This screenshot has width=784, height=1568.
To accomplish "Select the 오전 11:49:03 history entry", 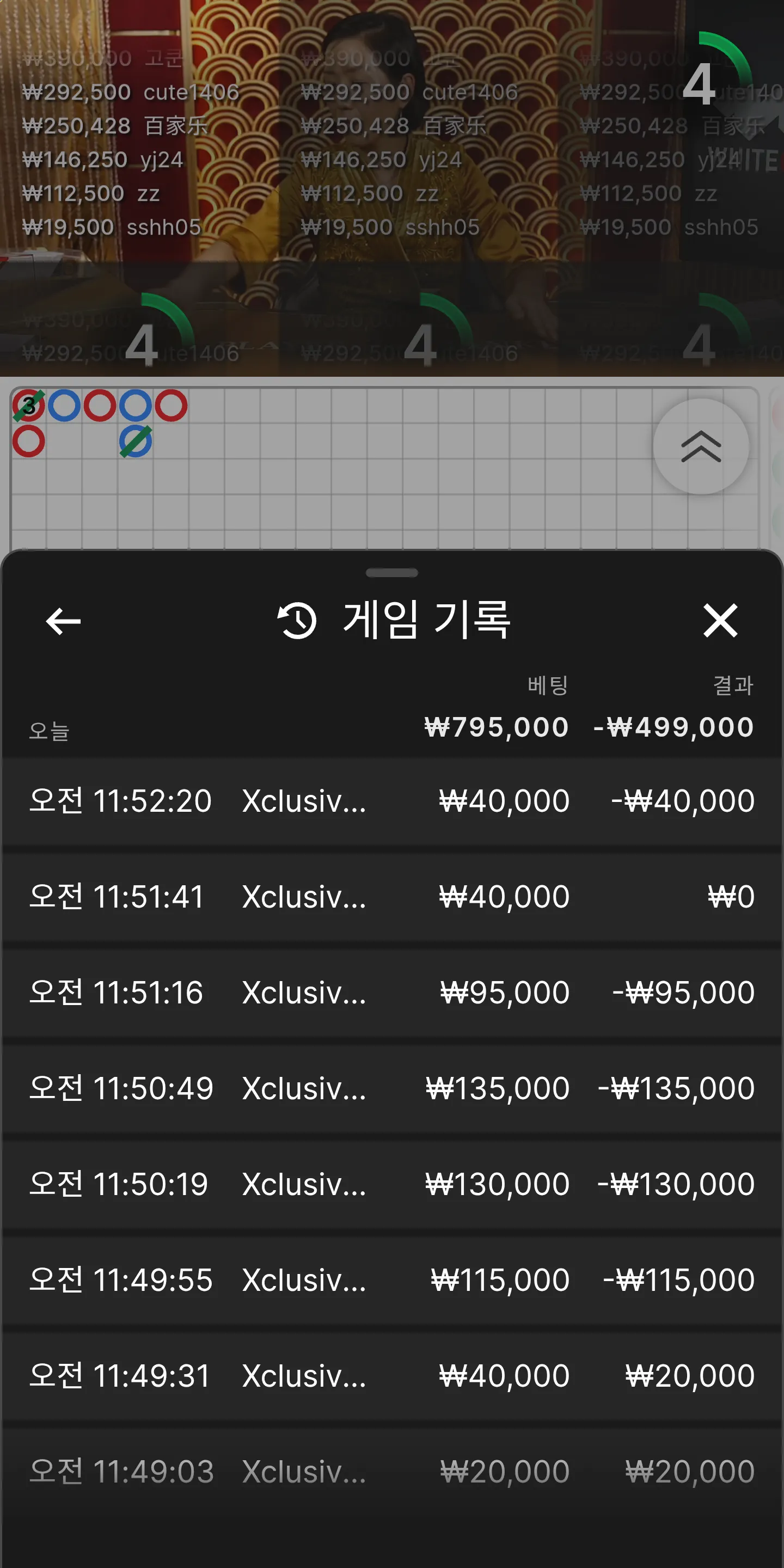I will pos(392,1471).
